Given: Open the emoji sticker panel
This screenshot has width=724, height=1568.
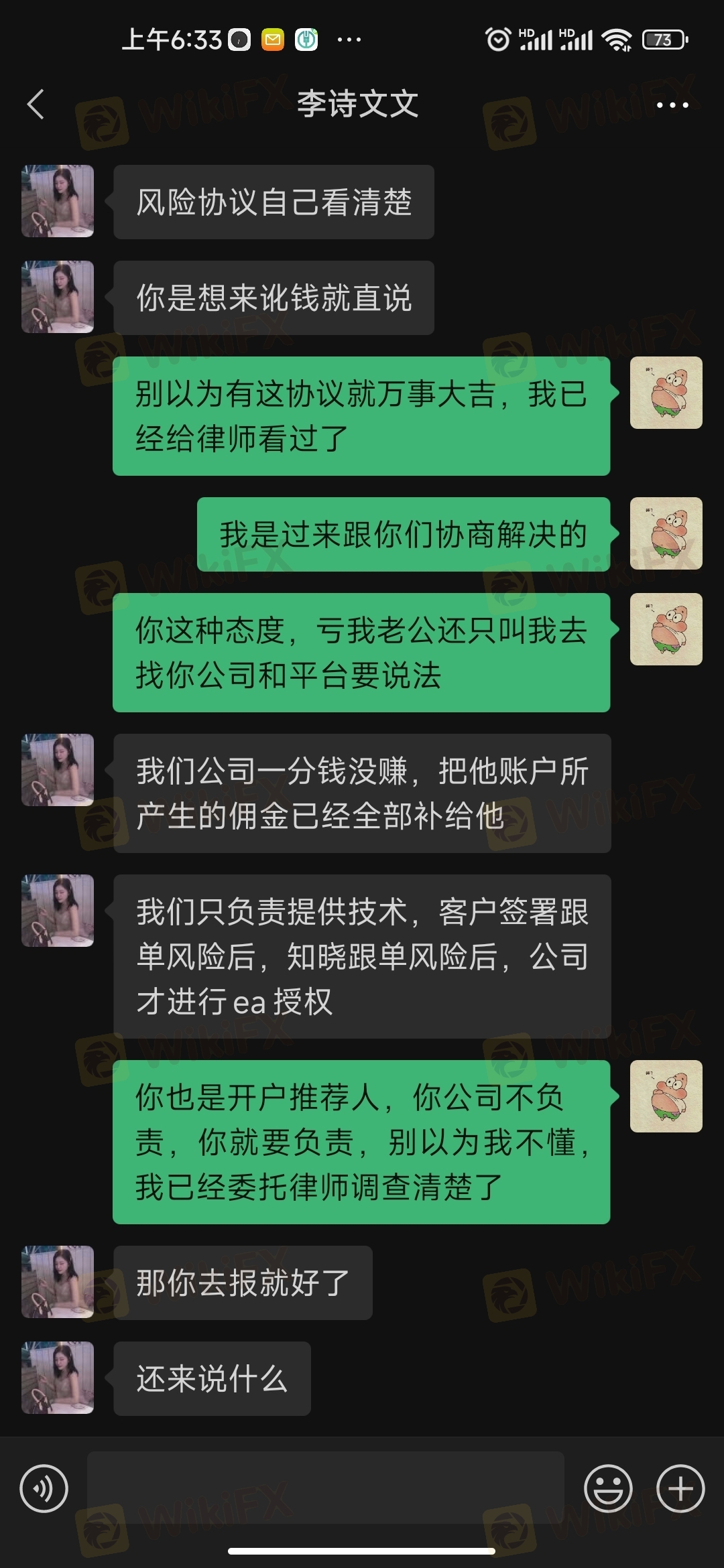Looking at the screenshot, I should click(608, 1489).
